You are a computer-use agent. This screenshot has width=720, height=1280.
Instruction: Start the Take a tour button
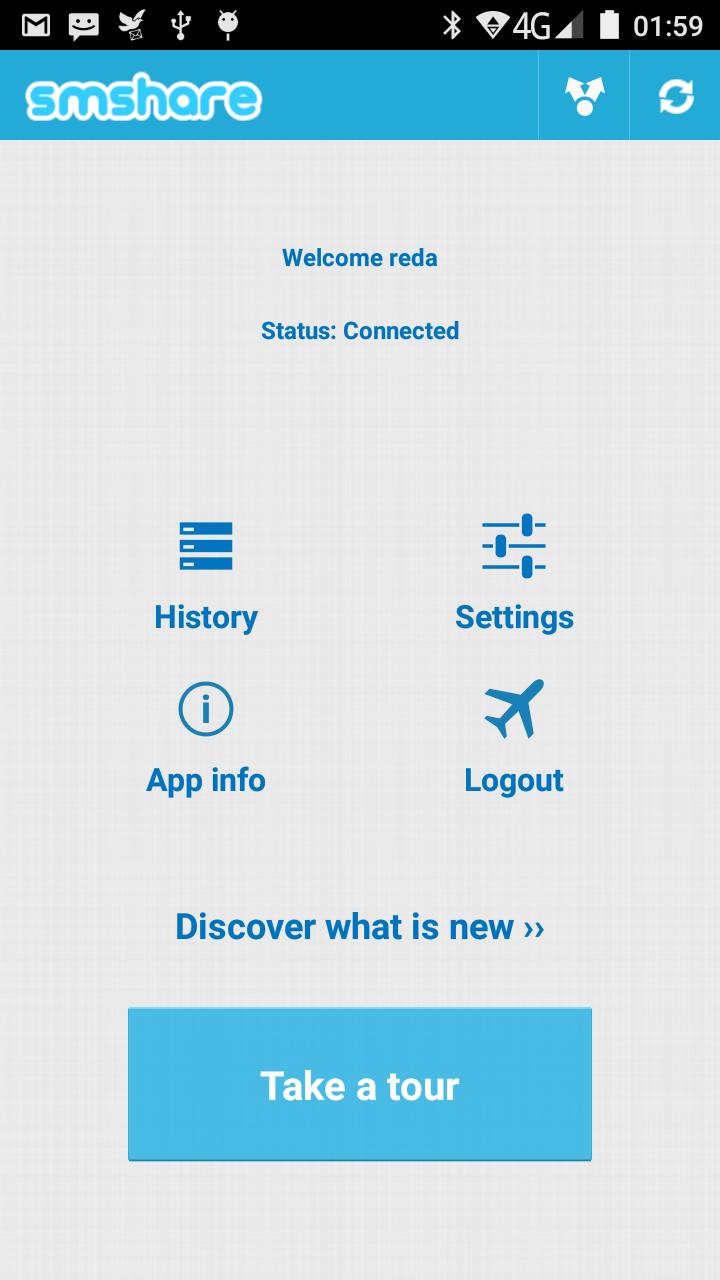click(360, 1085)
